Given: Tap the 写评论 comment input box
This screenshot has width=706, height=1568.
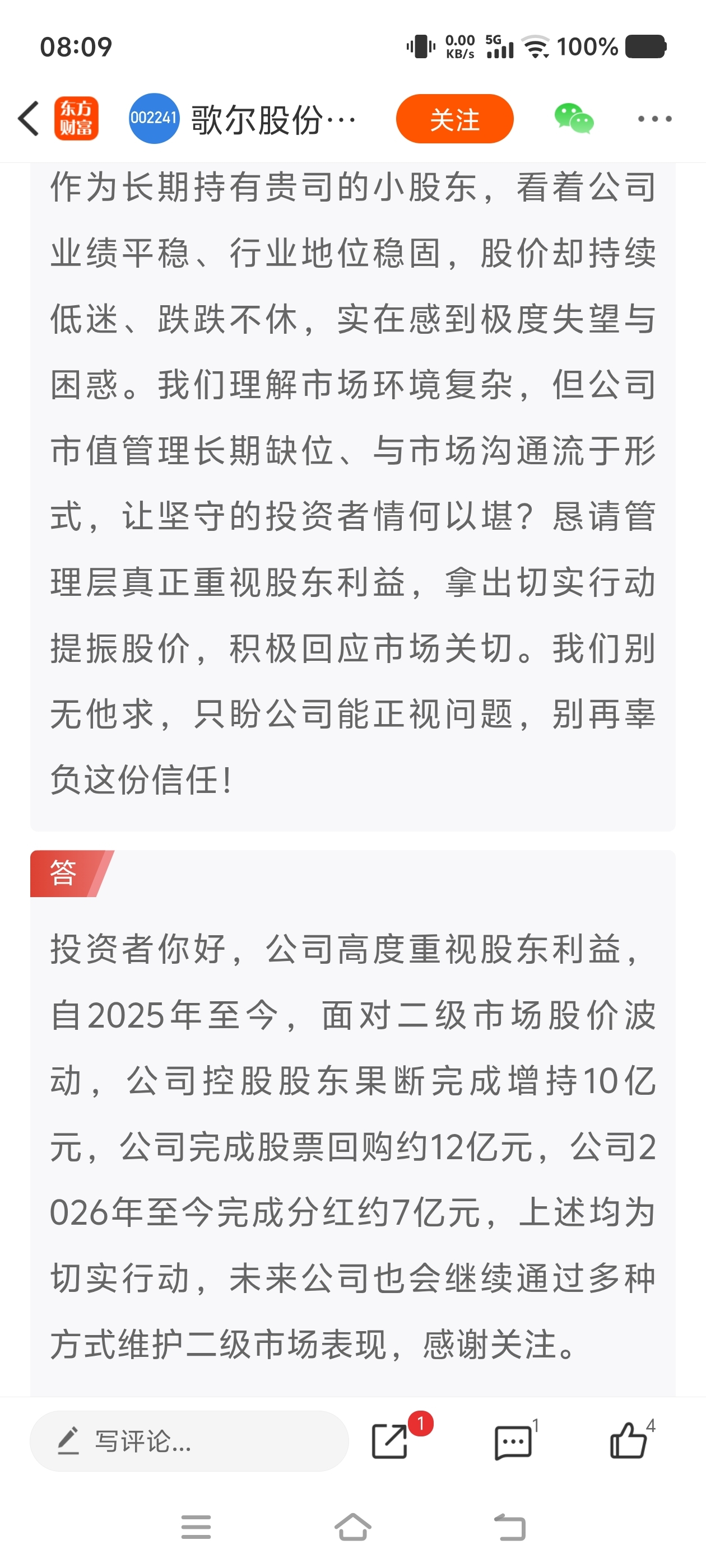Looking at the screenshot, I should tap(189, 1441).
